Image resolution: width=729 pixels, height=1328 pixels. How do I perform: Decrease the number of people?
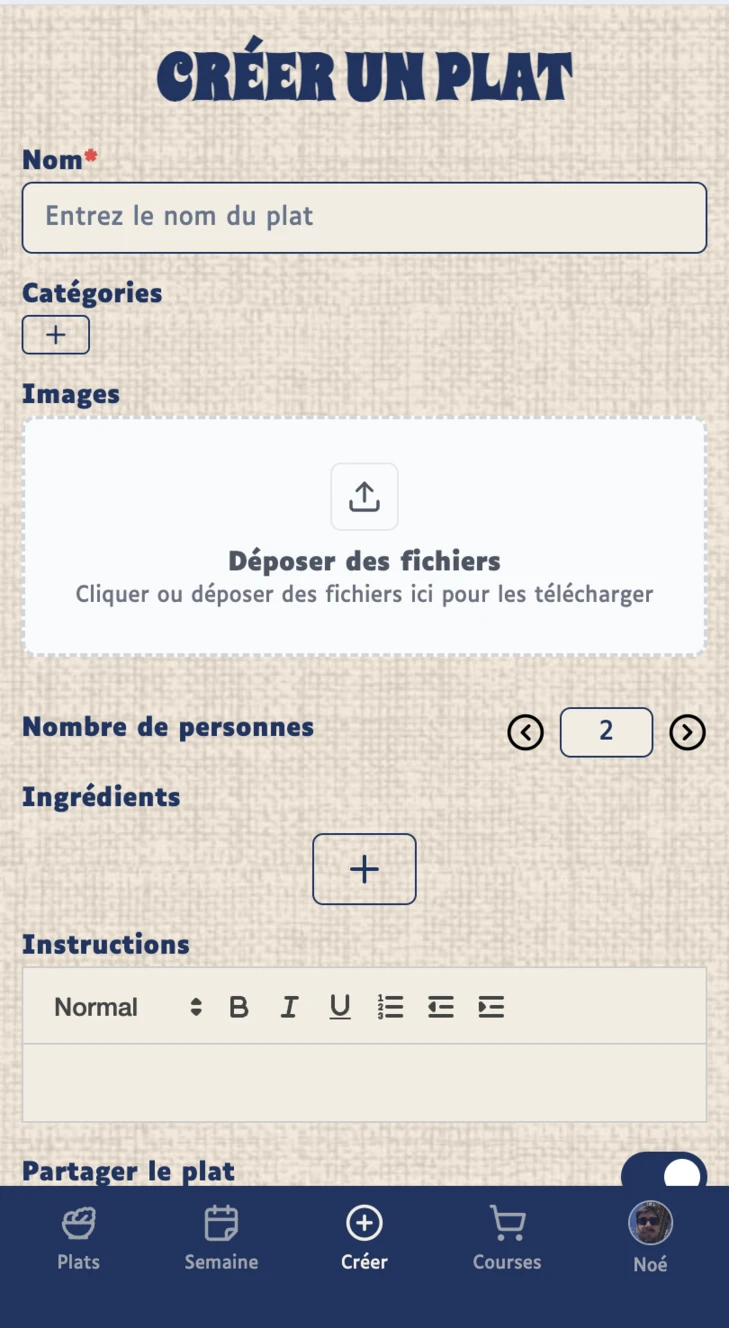(526, 733)
